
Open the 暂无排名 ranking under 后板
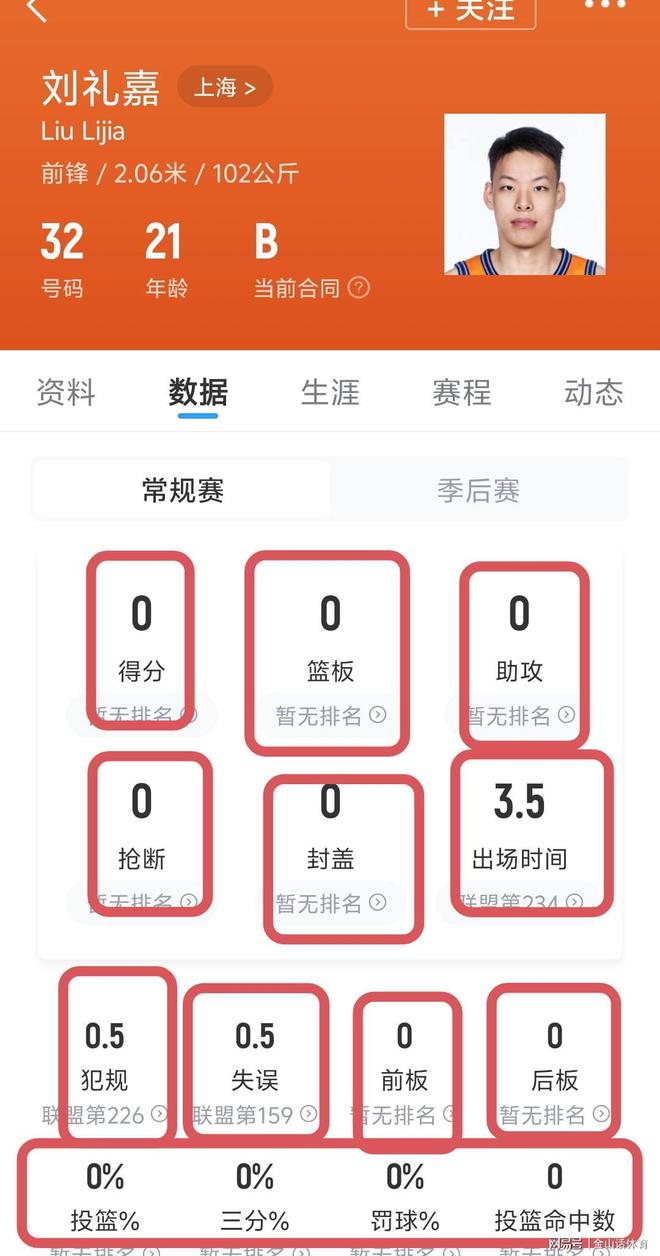(x=555, y=1114)
